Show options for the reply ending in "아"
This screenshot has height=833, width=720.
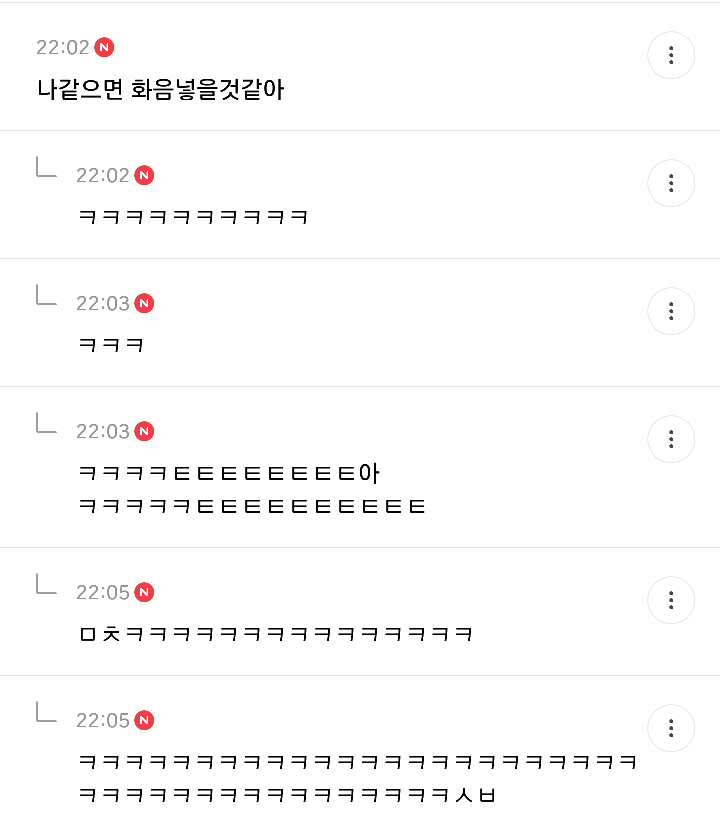pos(671,439)
